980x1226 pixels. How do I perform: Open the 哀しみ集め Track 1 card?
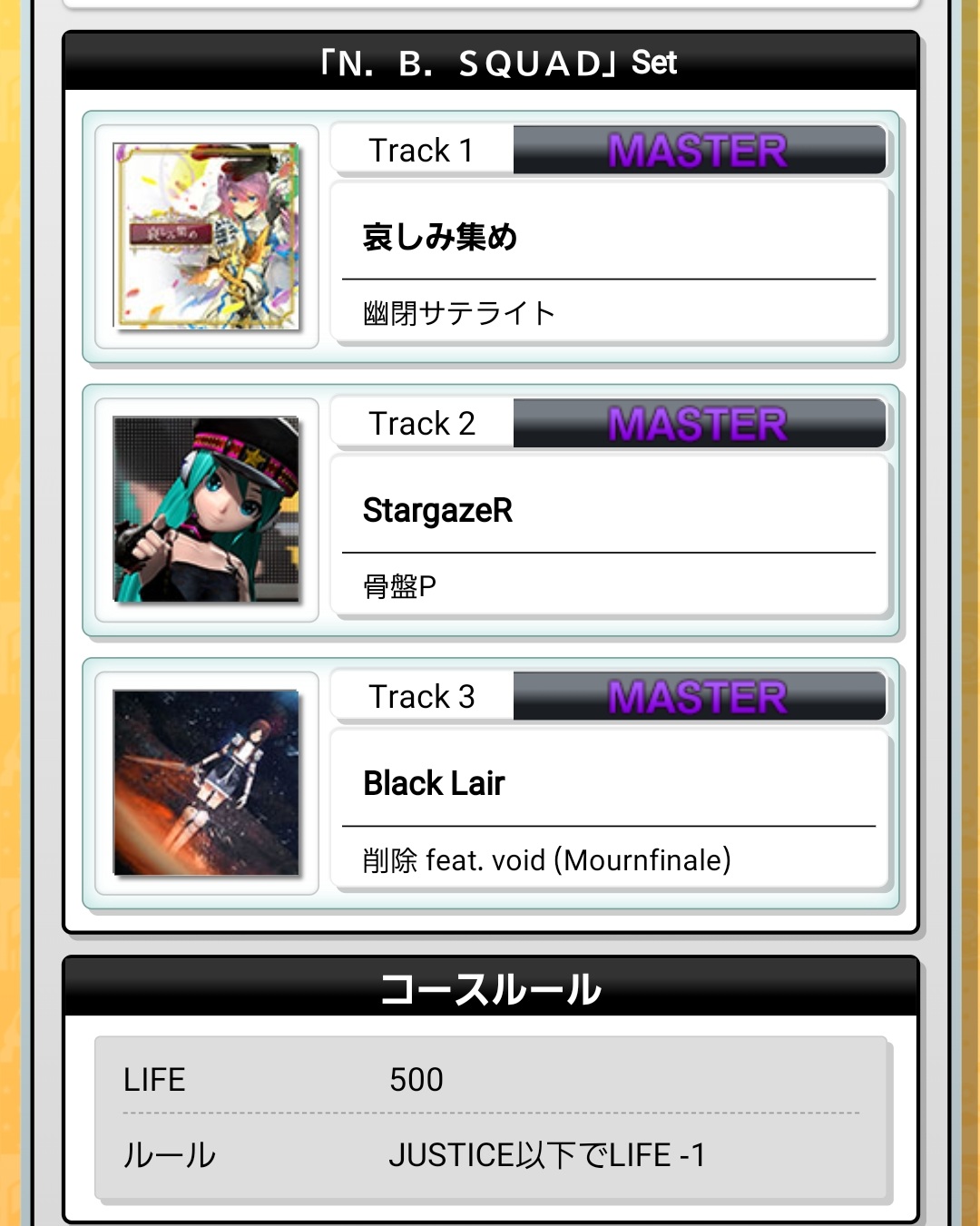[490, 238]
